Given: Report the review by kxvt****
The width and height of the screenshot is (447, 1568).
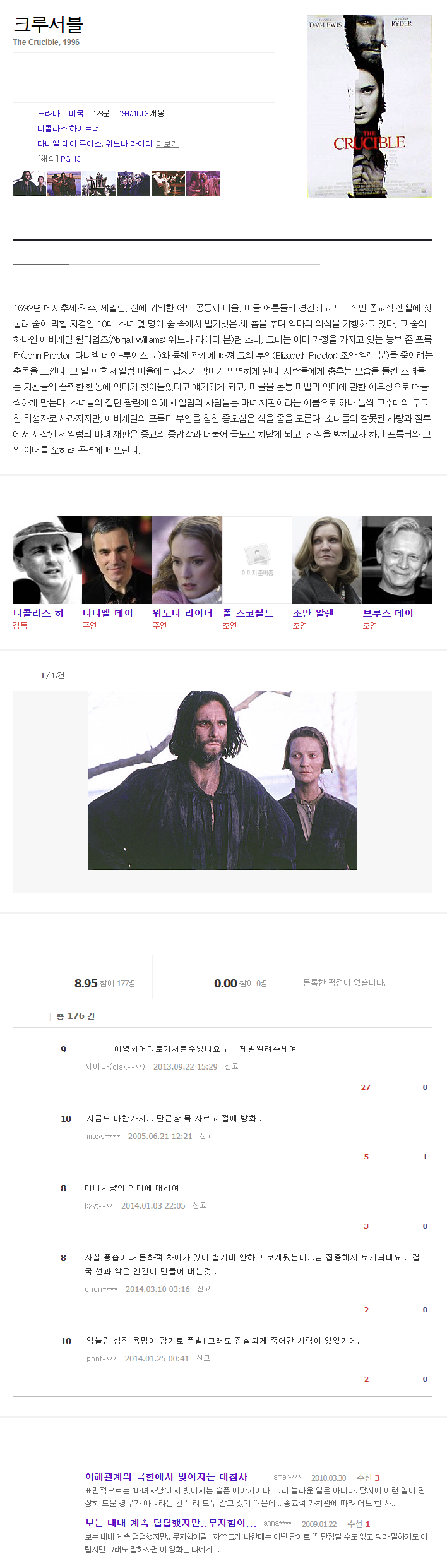Looking at the screenshot, I should 200,1205.
